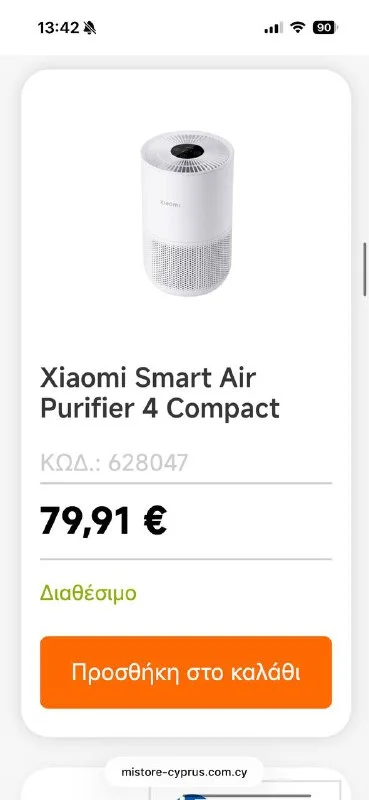Tap the mistore-cyprus.com.cy address pill

[184, 772]
